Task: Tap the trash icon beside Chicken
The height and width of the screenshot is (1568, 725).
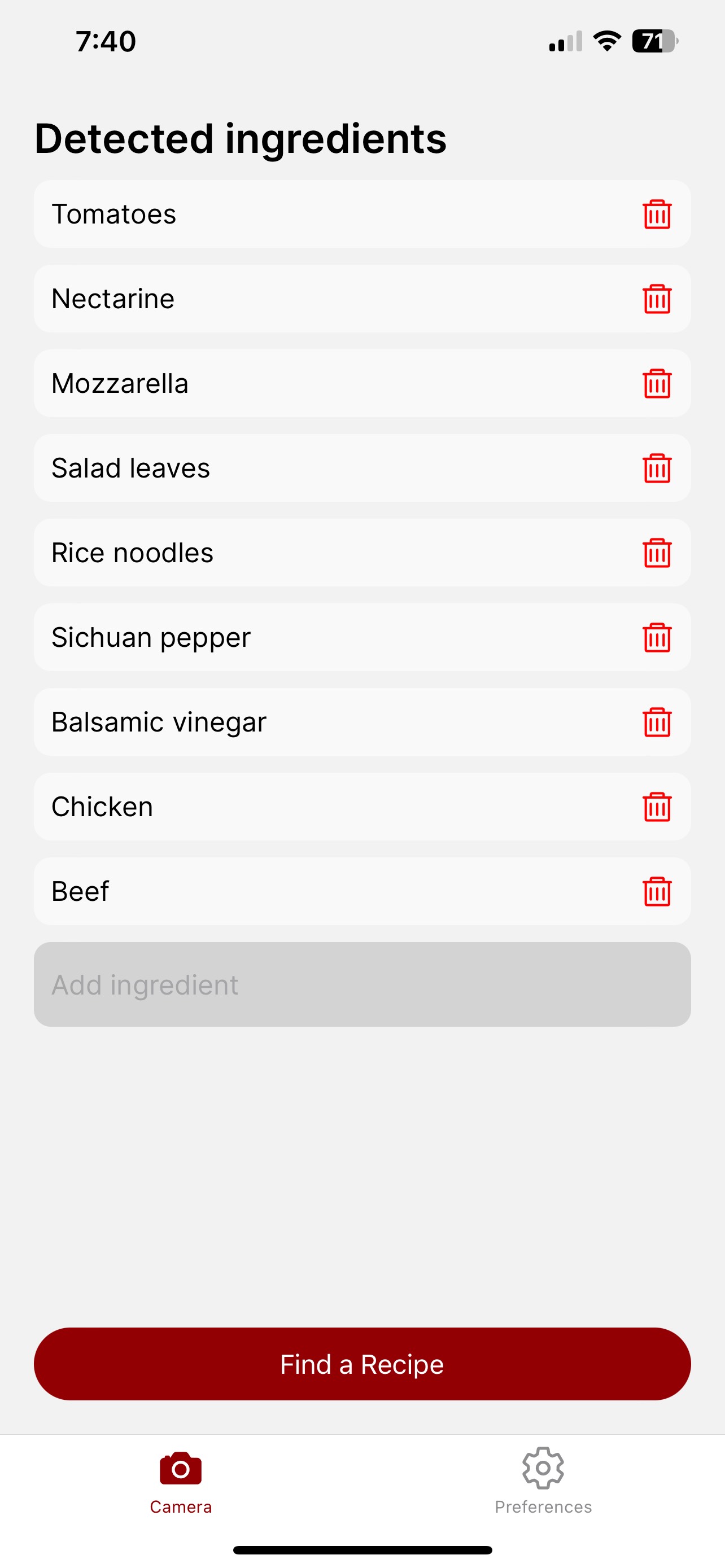Action: click(656, 807)
